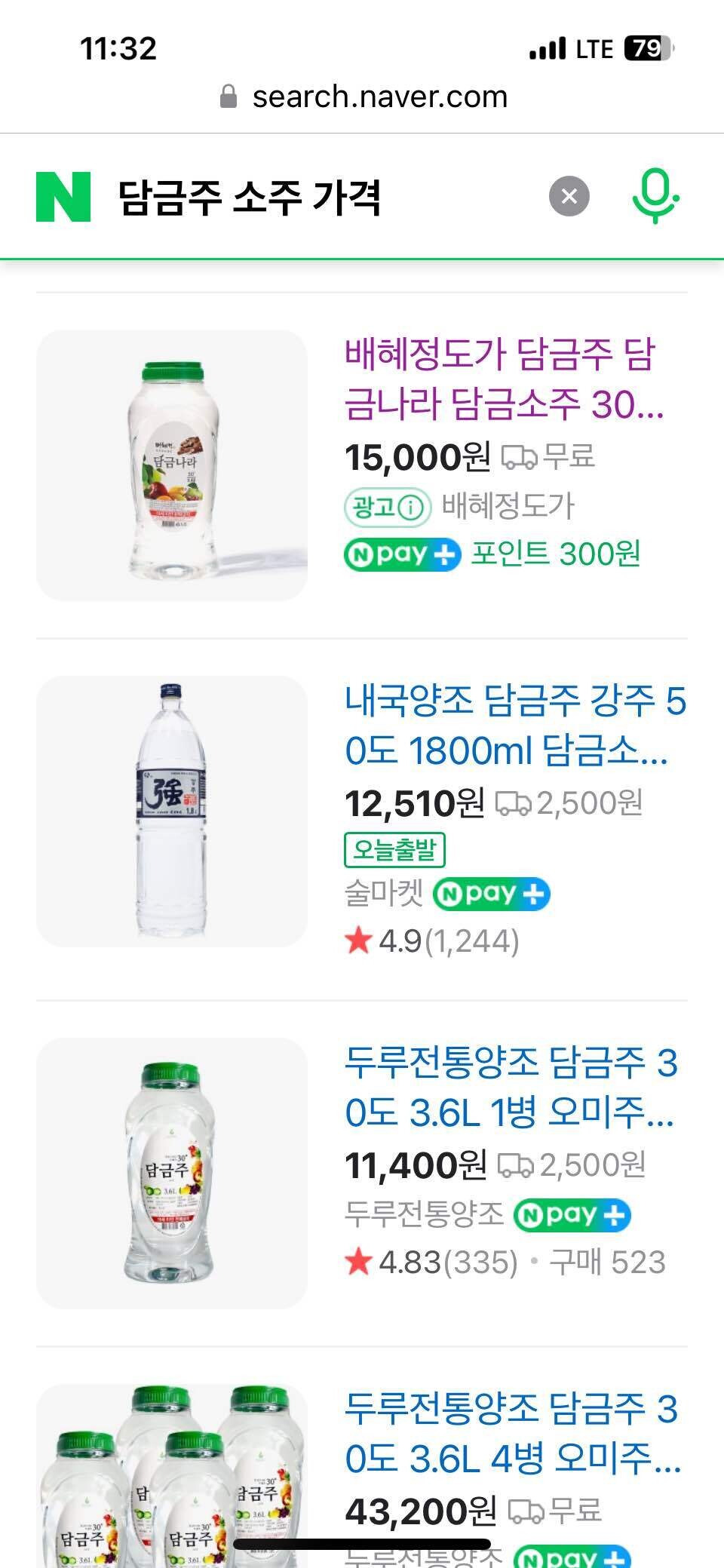Tap the NPay badge beside 두루전통양조
This screenshot has height=1568, width=724.
pos(572,1214)
